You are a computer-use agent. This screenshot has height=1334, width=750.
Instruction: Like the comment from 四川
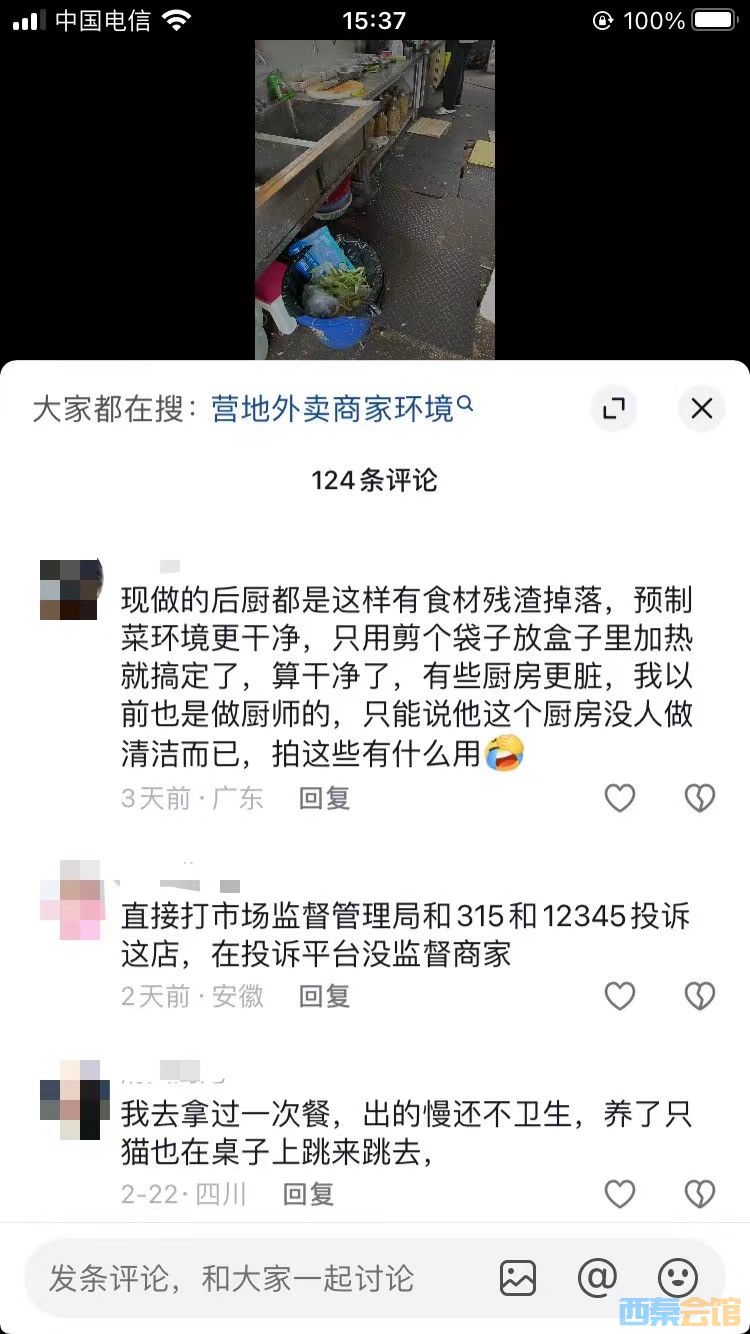[x=620, y=1193]
